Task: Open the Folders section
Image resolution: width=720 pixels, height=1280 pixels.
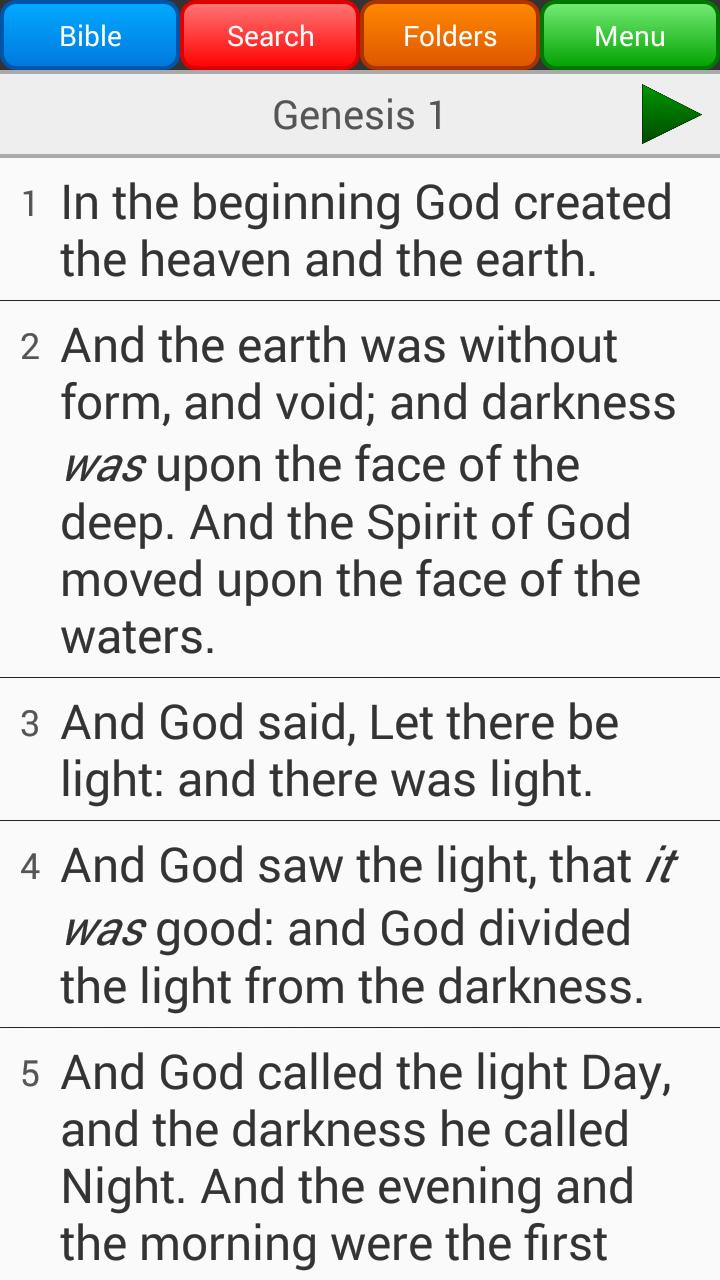Action: click(449, 36)
